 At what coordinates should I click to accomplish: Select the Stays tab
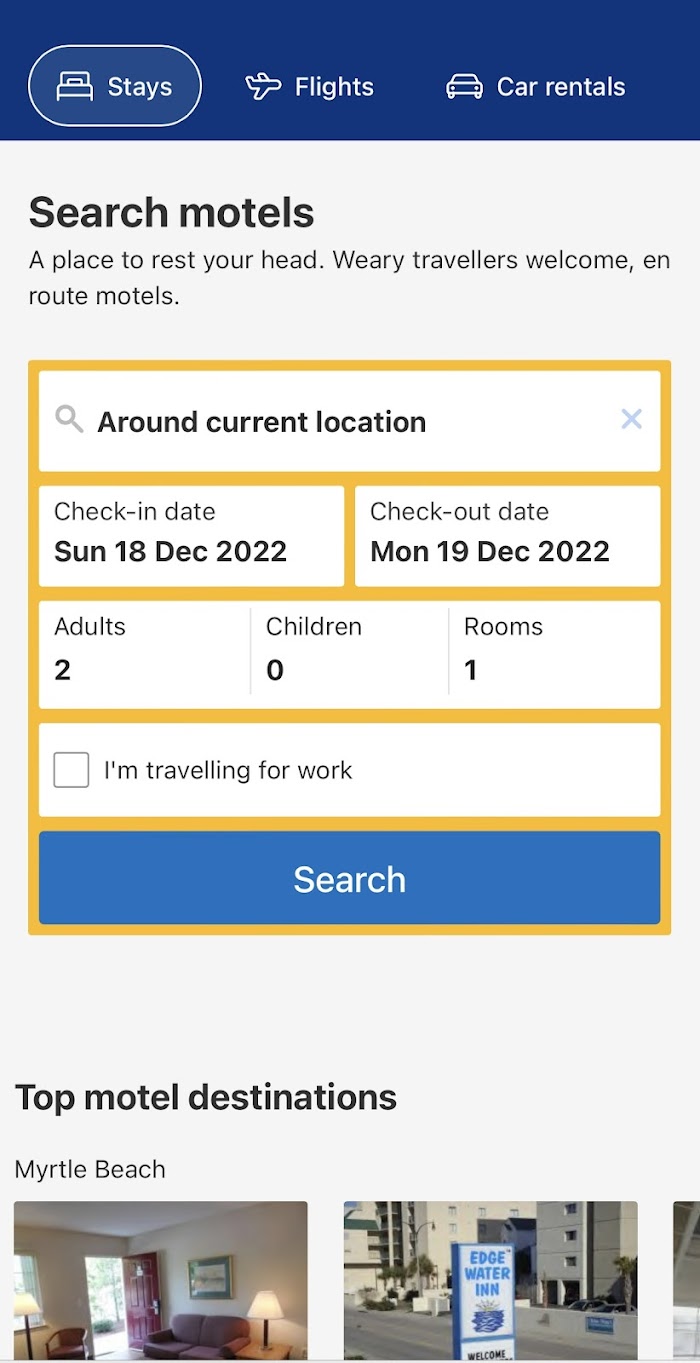(x=115, y=86)
